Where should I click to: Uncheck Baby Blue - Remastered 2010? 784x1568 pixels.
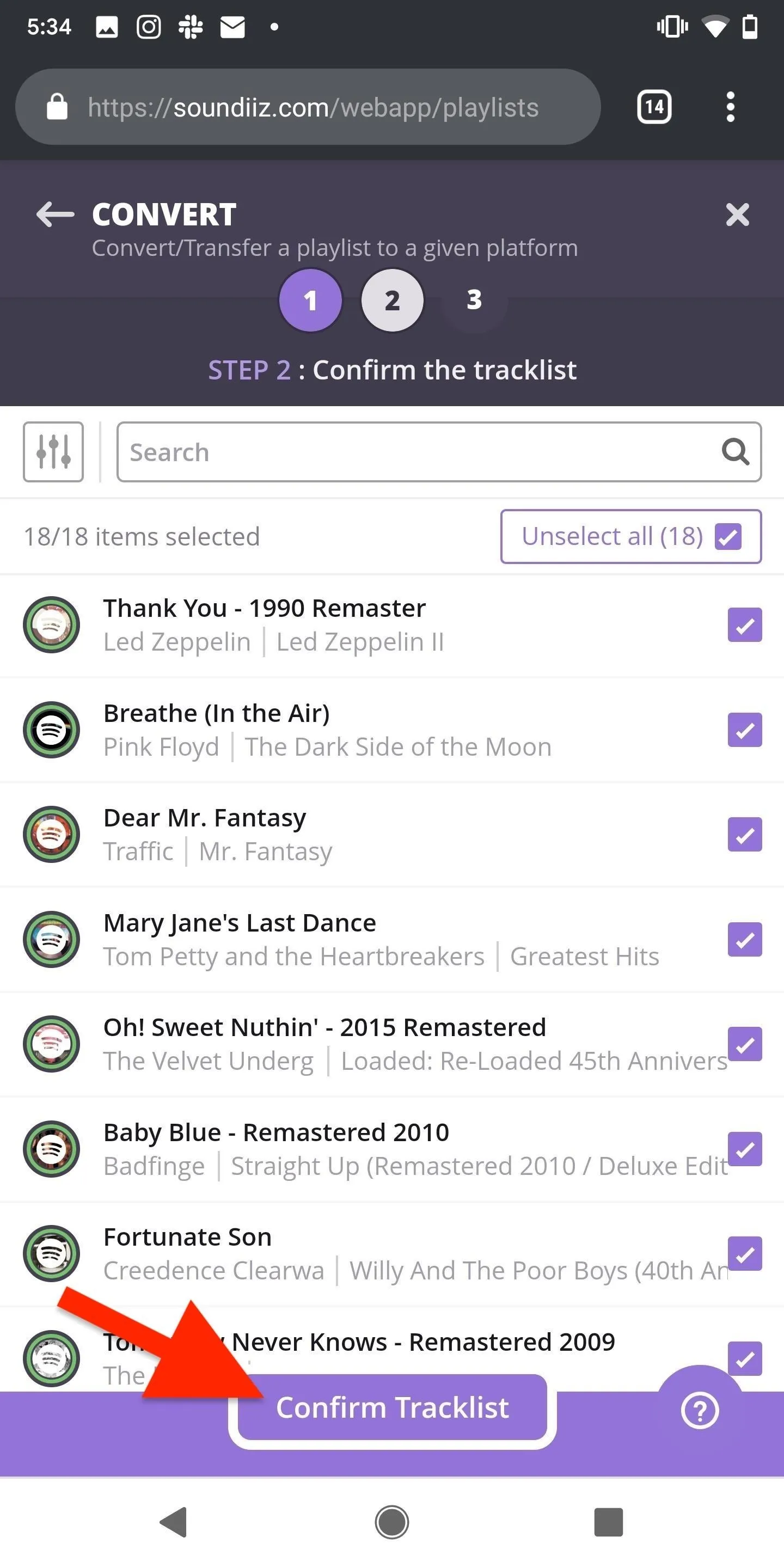(744, 1149)
